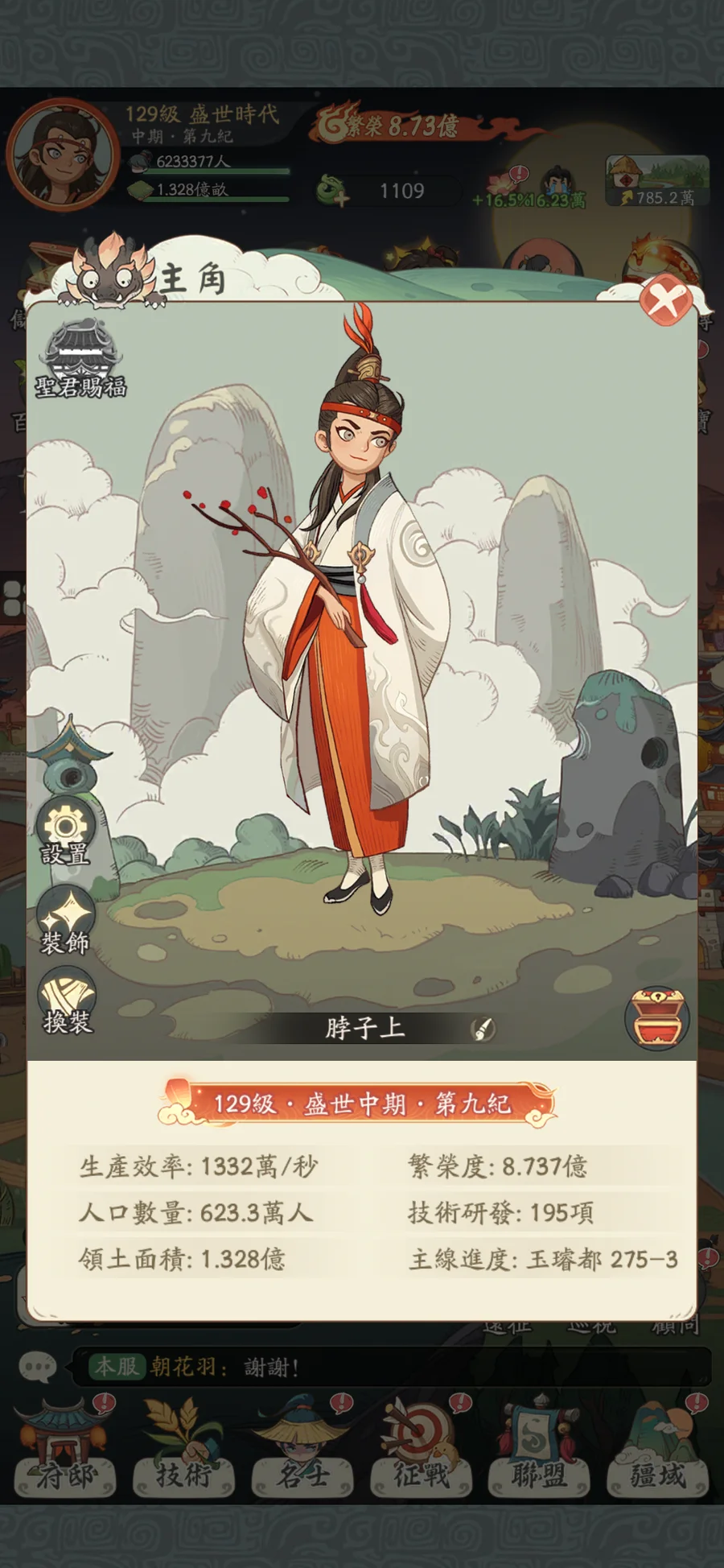Open 換裝 outfit change

67,1001
